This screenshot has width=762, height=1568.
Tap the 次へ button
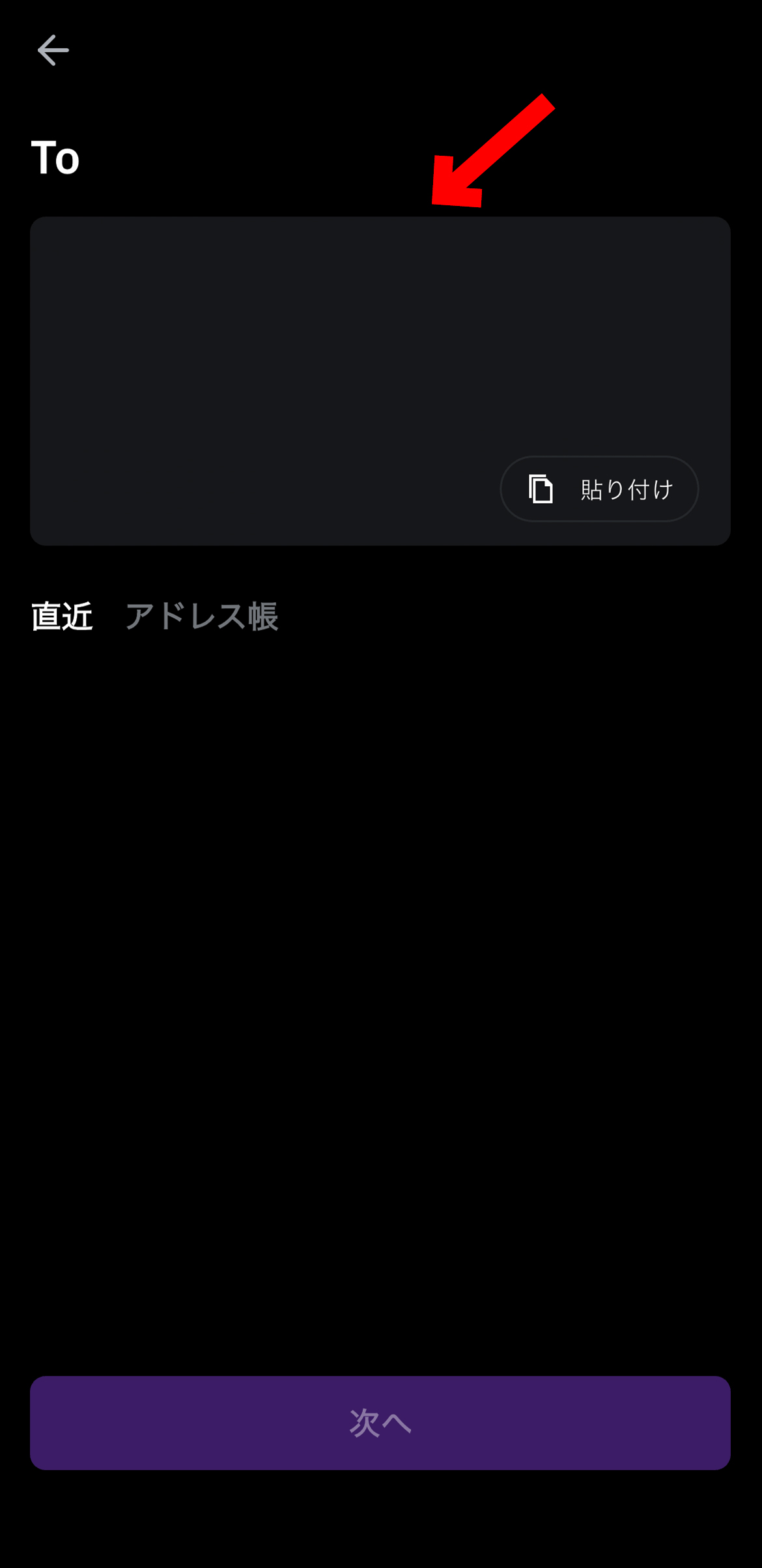[x=380, y=1423]
